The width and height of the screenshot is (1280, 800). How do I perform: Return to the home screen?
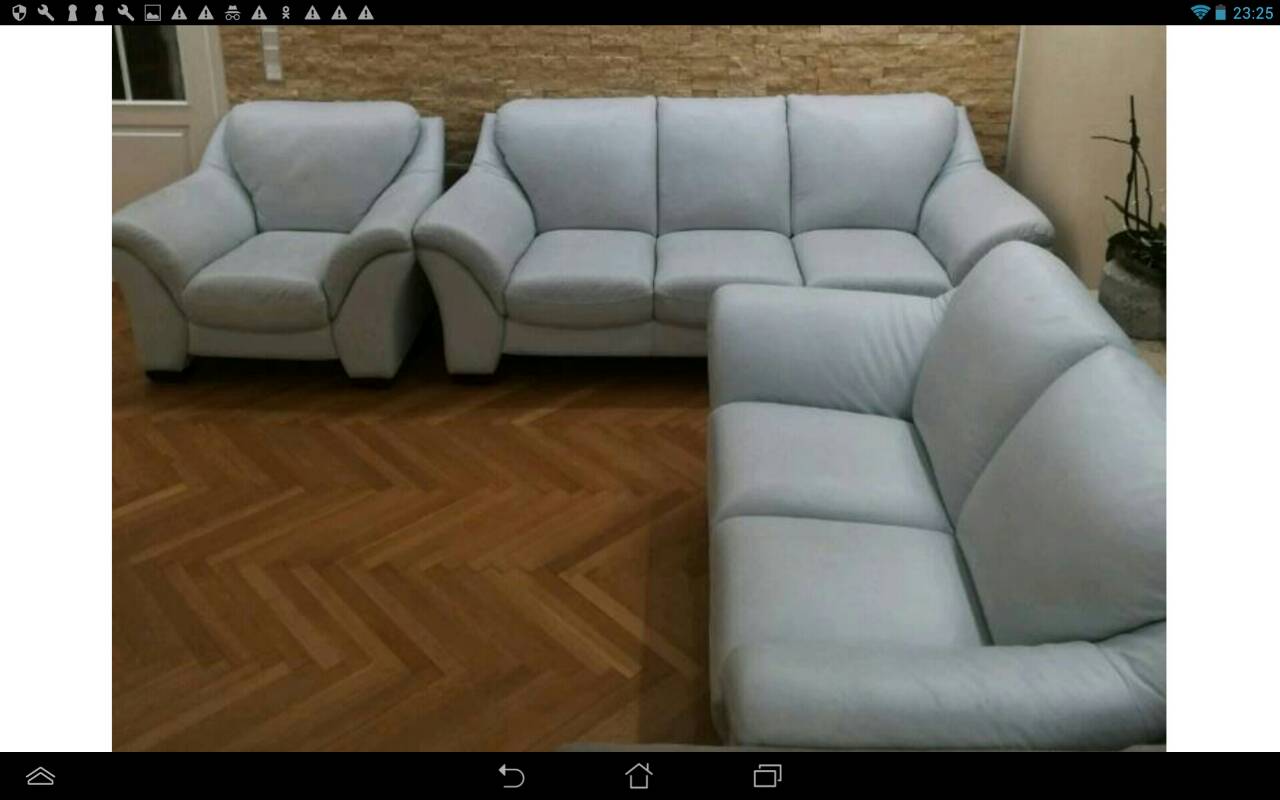tap(639, 776)
